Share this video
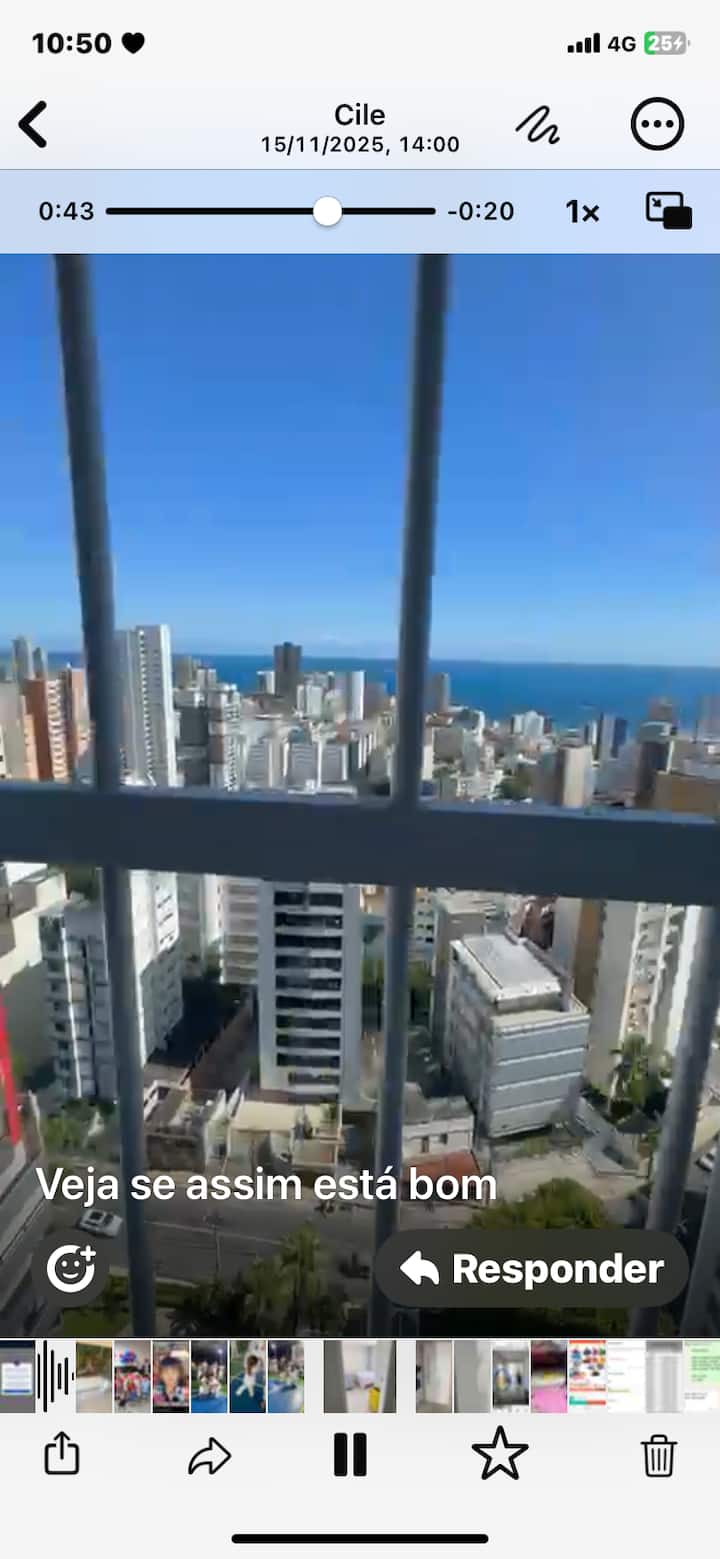 tap(62, 1454)
